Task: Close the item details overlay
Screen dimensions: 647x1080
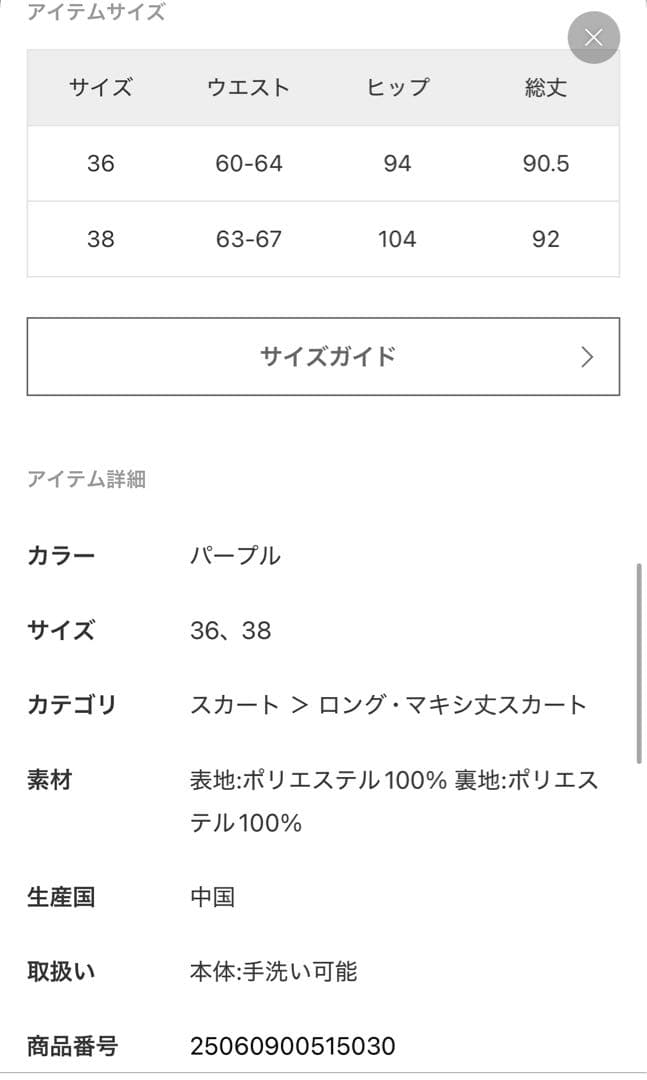Action: click(x=593, y=38)
